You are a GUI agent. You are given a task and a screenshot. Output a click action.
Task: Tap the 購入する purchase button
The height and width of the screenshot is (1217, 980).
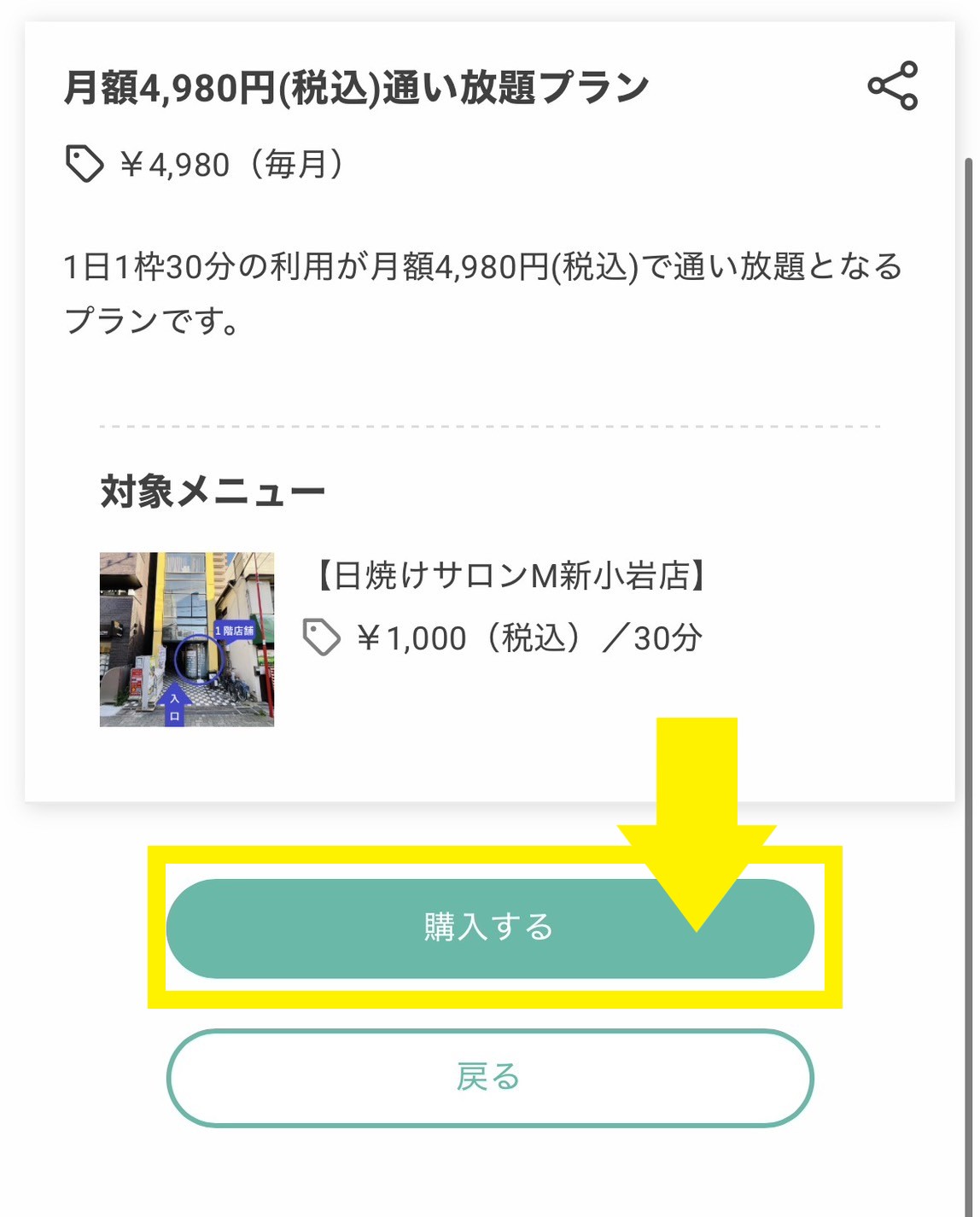(489, 928)
